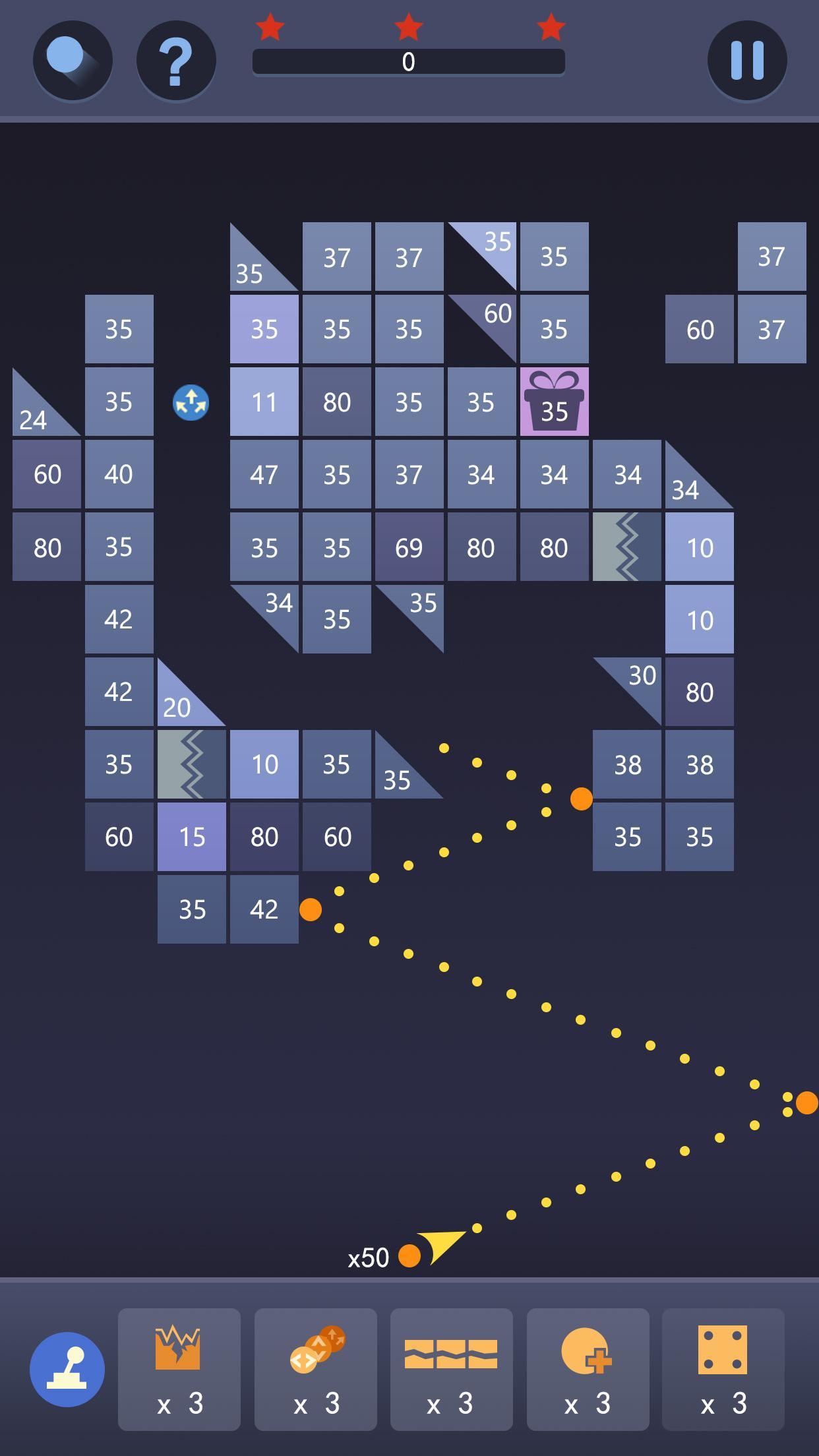Tap the joystick aim control button
819x1456 pixels.
tap(67, 1370)
